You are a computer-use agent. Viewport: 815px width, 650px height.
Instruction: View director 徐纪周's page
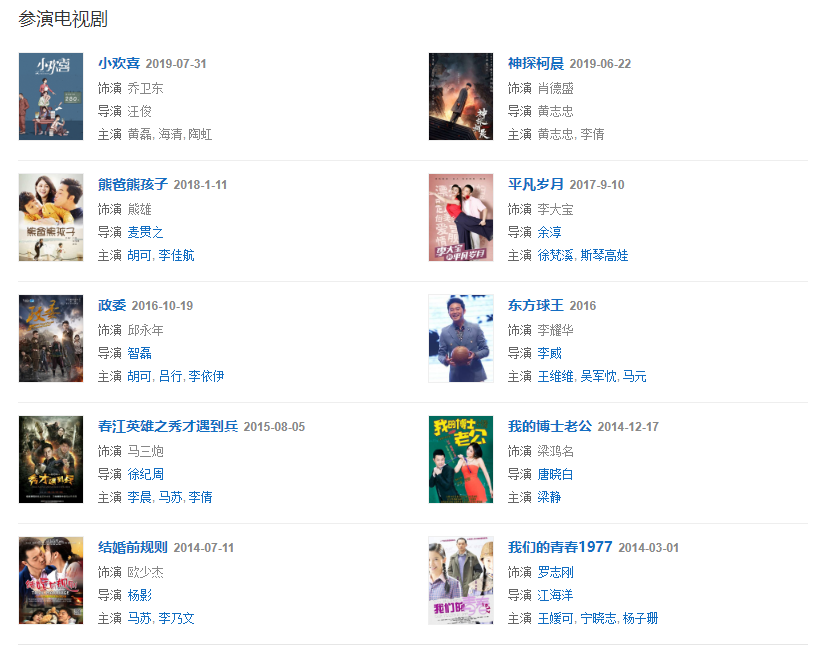coord(145,474)
